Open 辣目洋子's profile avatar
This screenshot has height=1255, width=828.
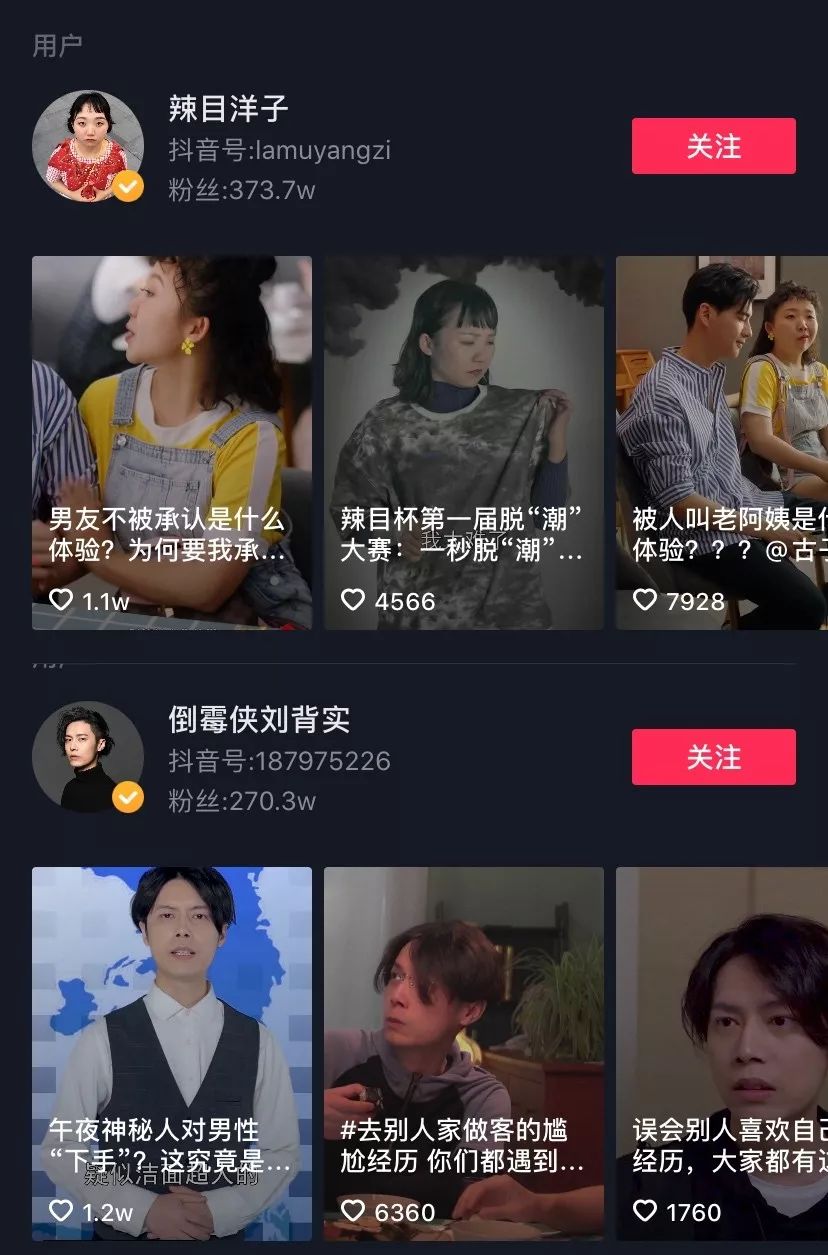88,146
